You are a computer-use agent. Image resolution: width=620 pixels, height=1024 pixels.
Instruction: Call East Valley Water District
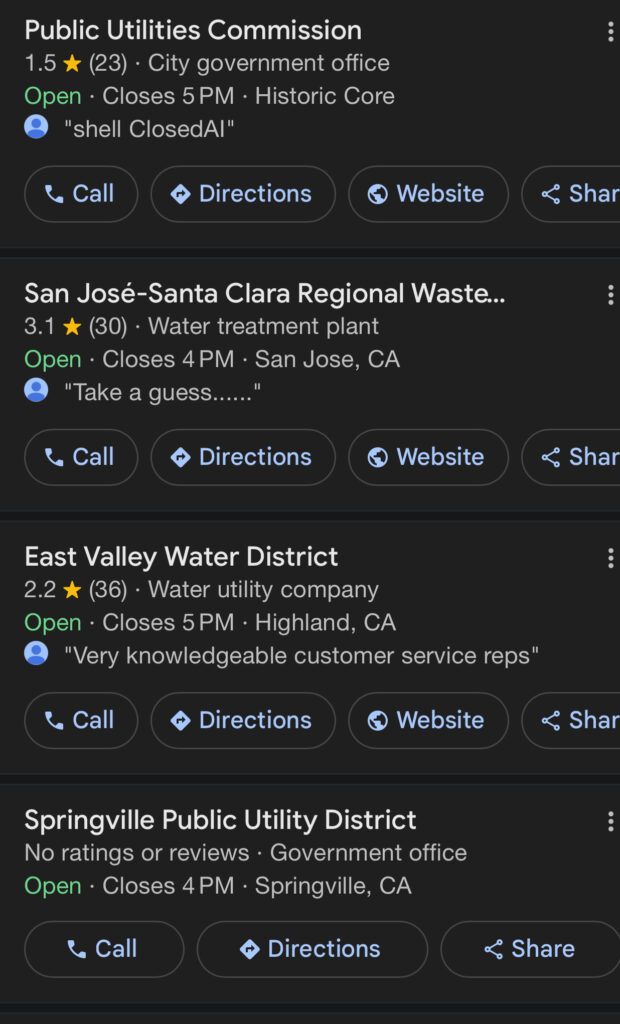(x=81, y=720)
